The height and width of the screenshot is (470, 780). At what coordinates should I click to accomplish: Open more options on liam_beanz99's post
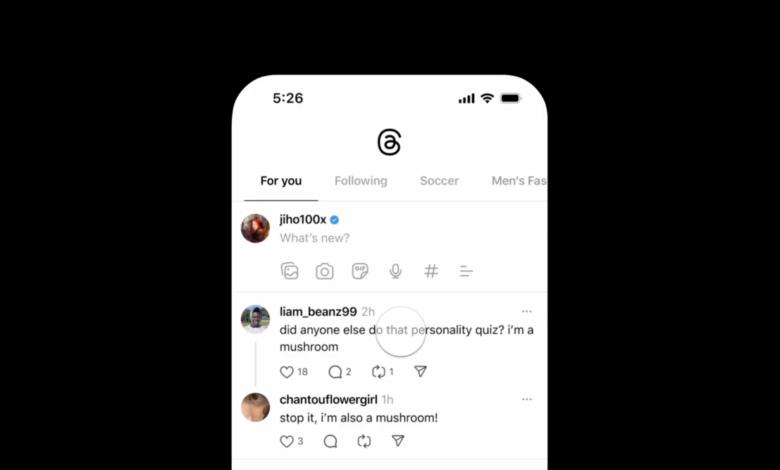pyautogui.click(x=527, y=312)
